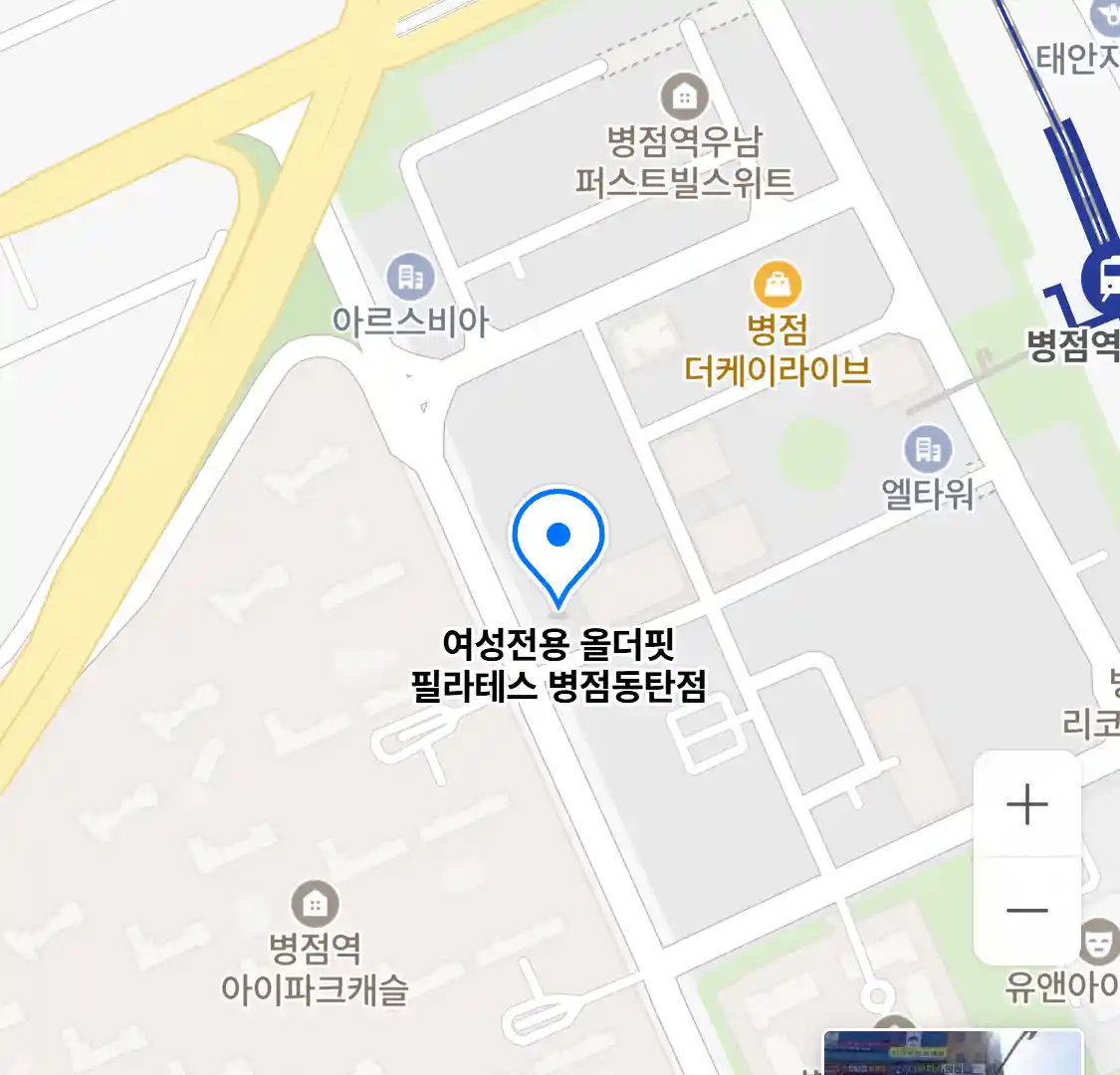Image resolution: width=1120 pixels, height=1075 pixels.
Task: Open the 병점역 아이파크캐슬 apartment marker
Action: pos(315,904)
